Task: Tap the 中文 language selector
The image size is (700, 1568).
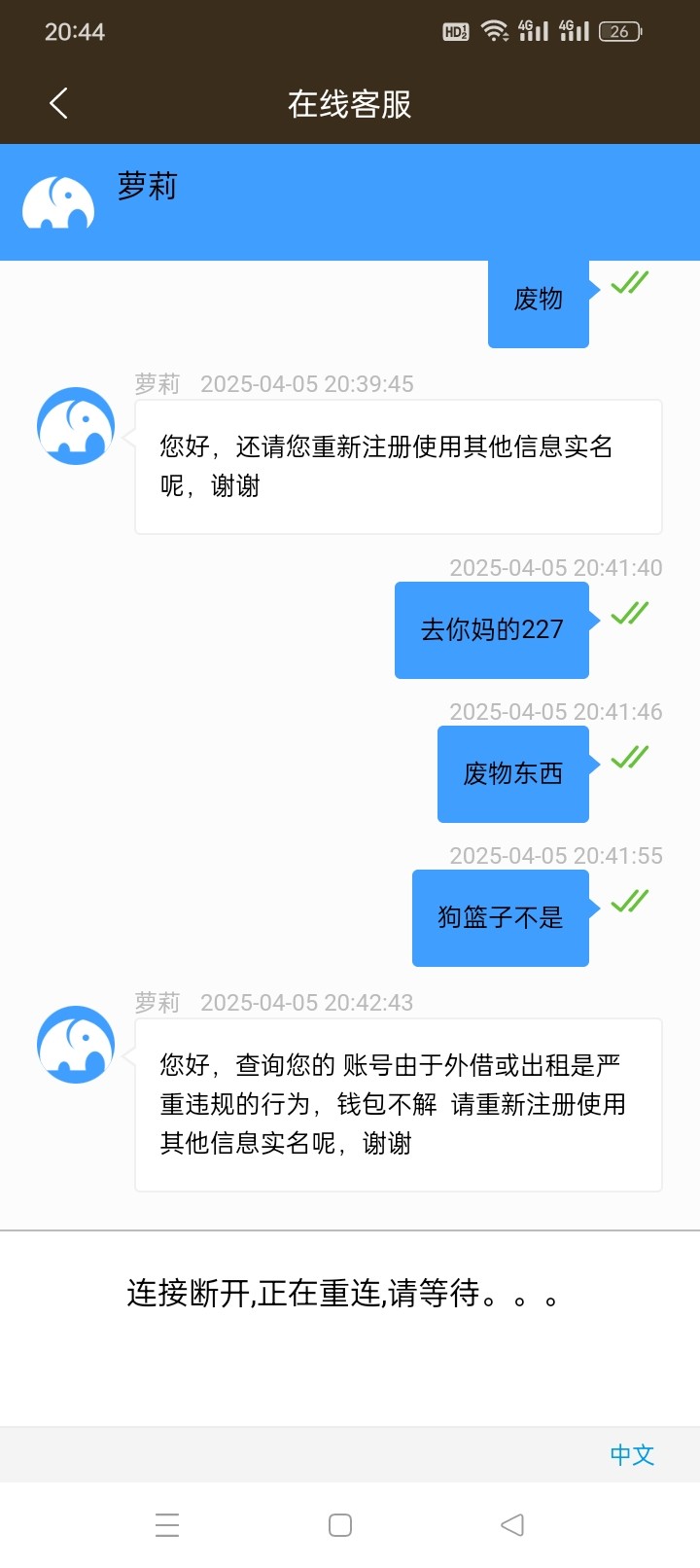Action: pyautogui.click(x=632, y=1455)
